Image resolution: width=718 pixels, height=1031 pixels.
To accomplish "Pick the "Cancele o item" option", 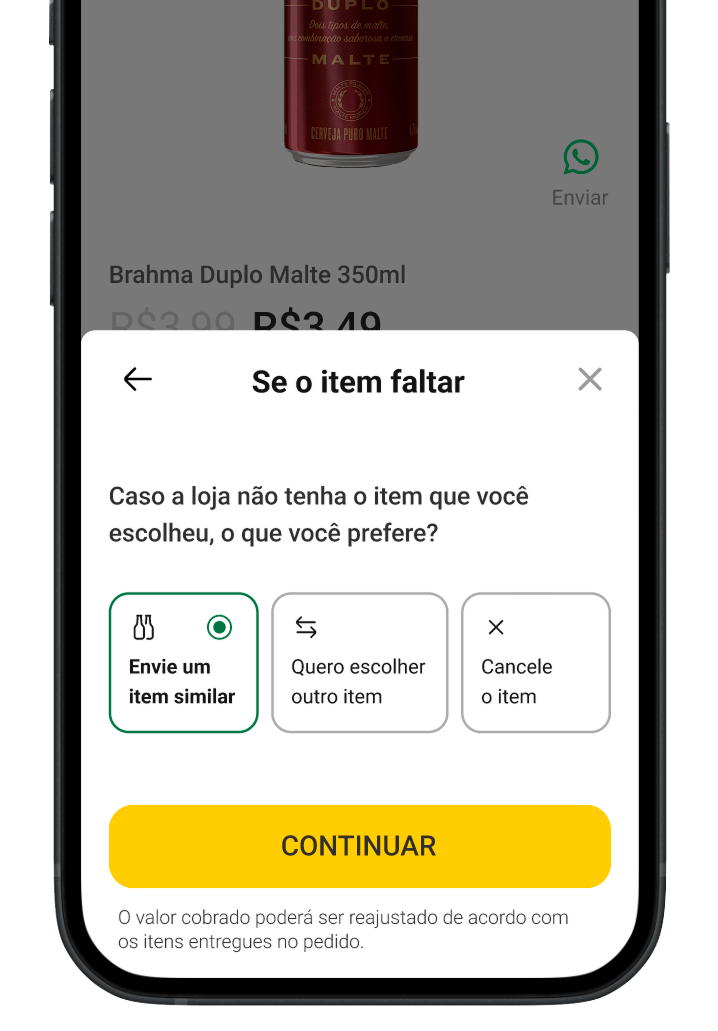I will (x=535, y=662).
